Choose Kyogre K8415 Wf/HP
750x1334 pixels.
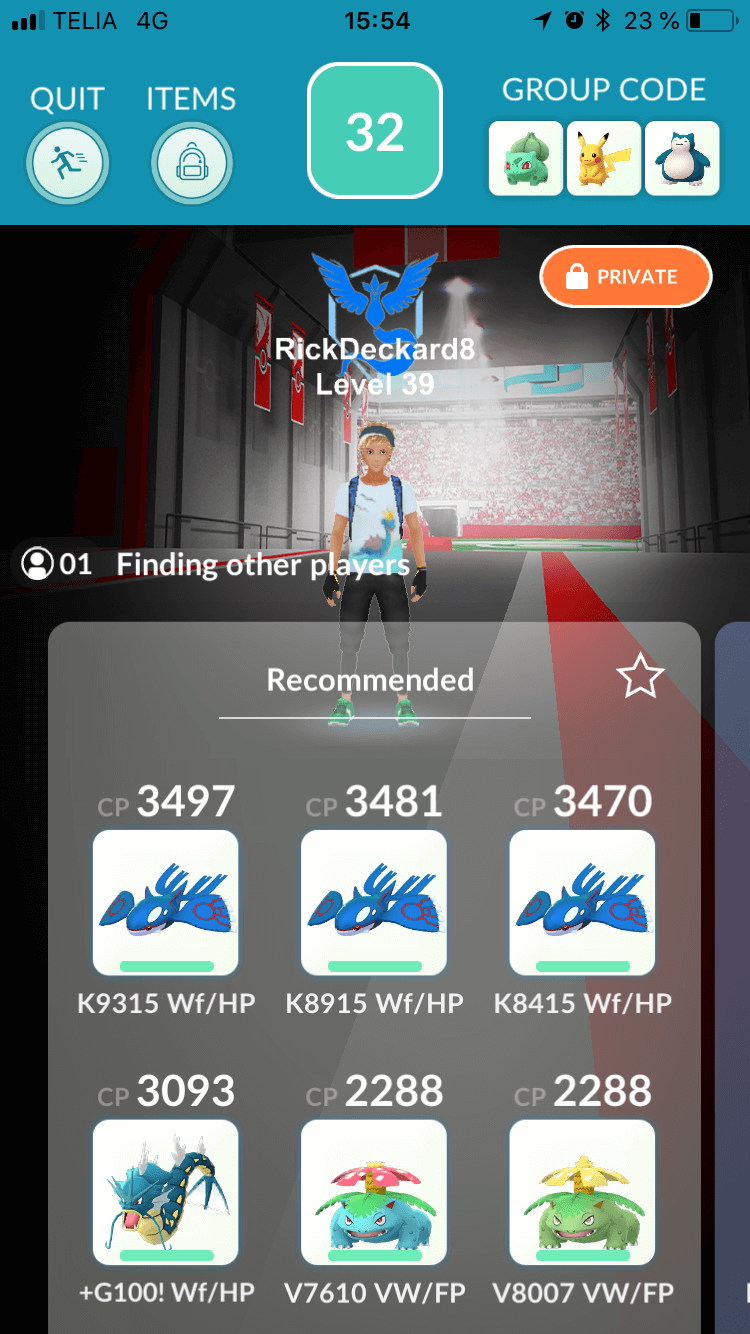582,903
